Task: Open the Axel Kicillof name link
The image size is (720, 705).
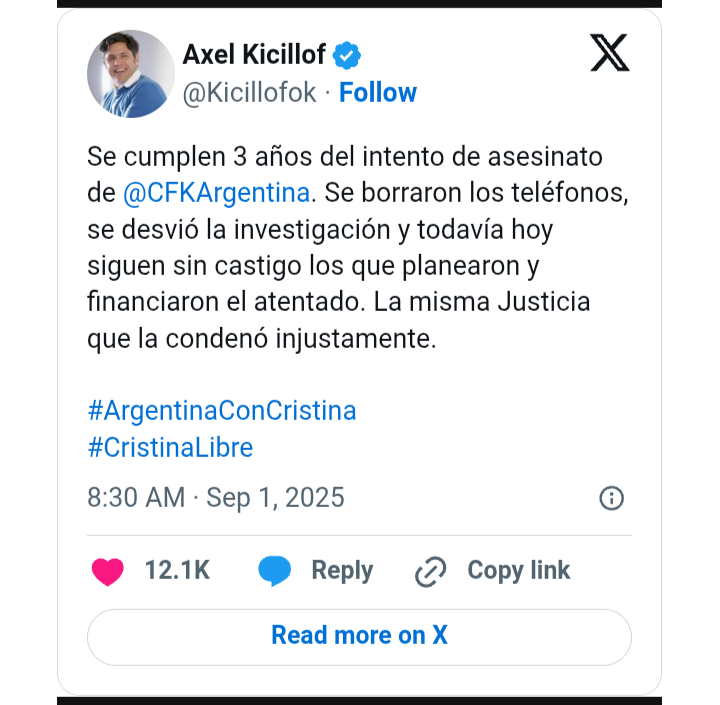Action: (254, 55)
